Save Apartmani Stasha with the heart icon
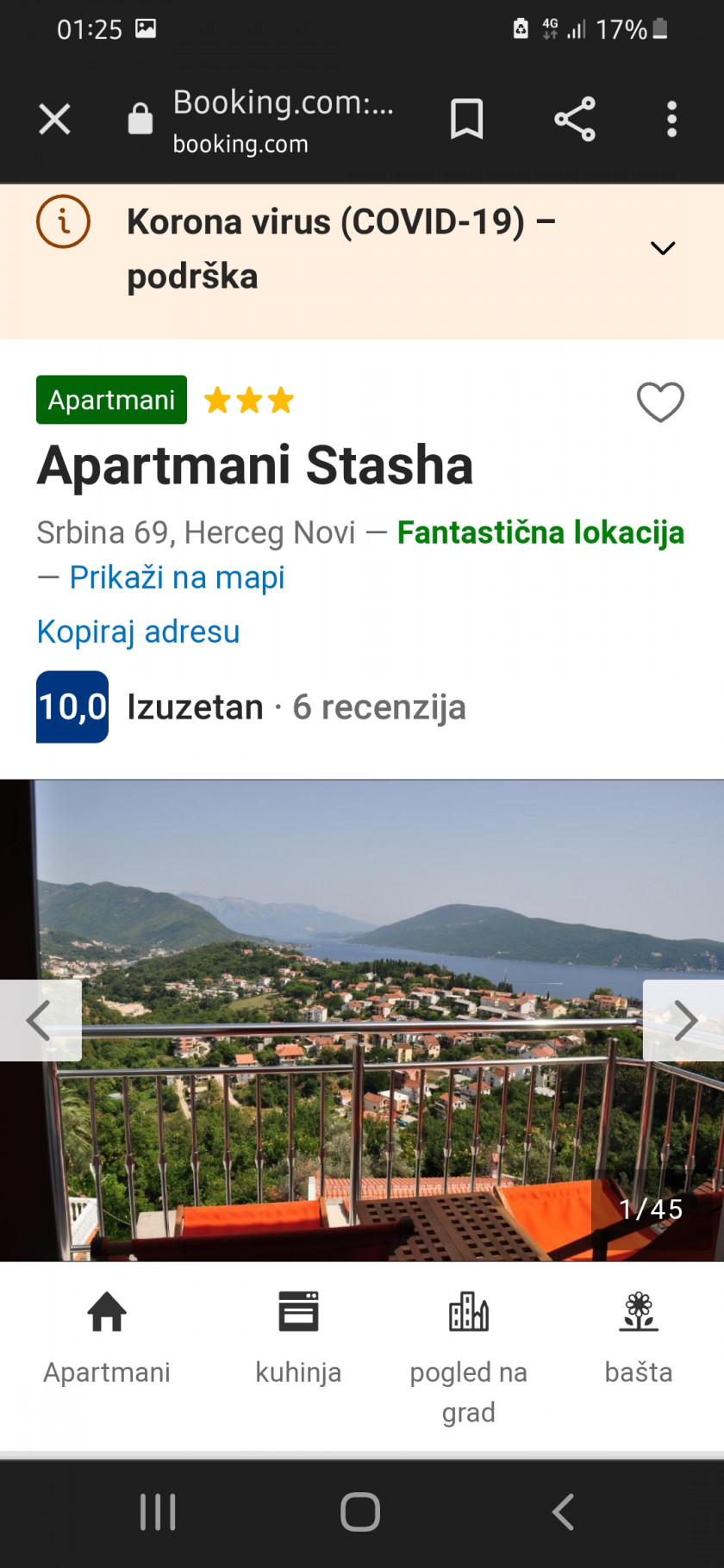The height and width of the screenshot is (1568, 724). pos(660,401)
